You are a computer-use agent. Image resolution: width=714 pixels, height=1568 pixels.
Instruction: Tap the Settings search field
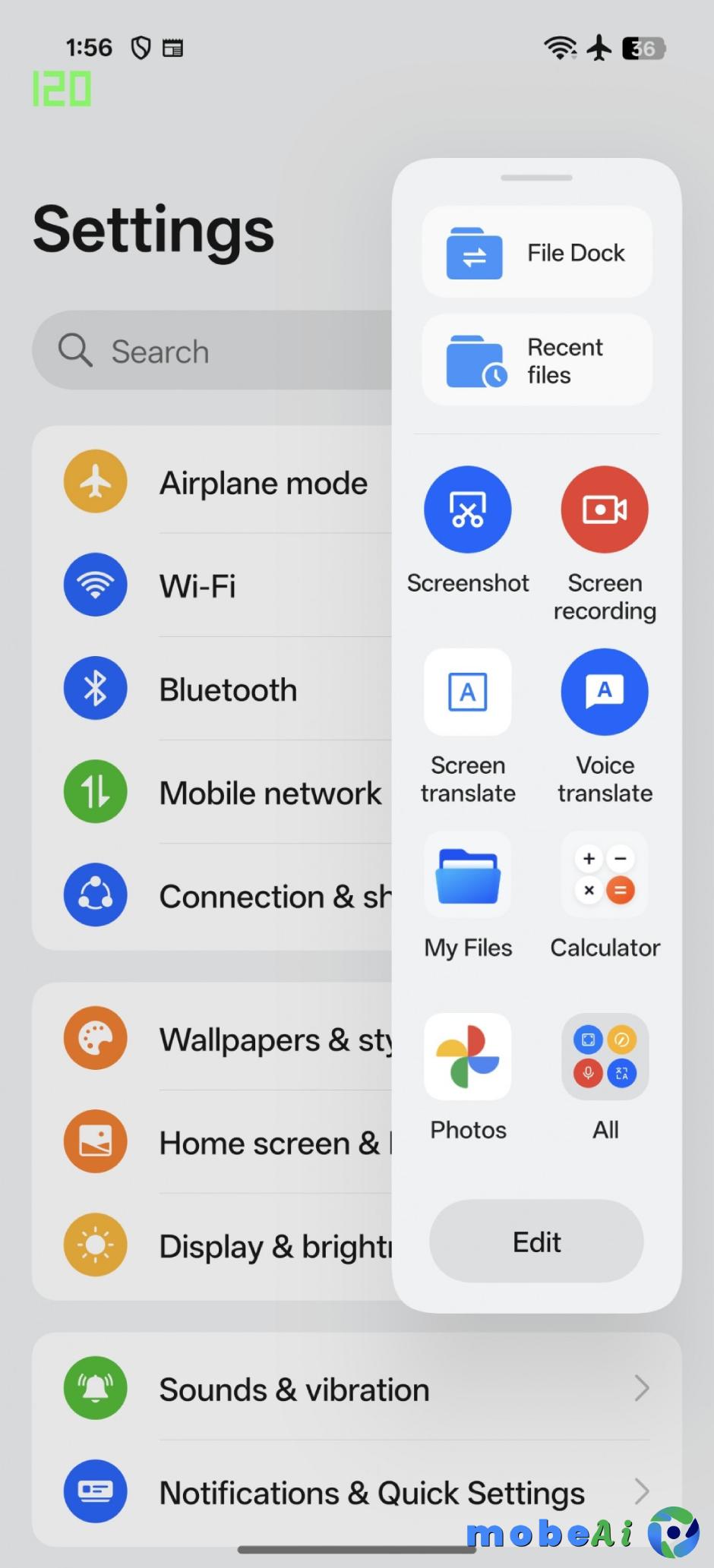click(213, 351)
